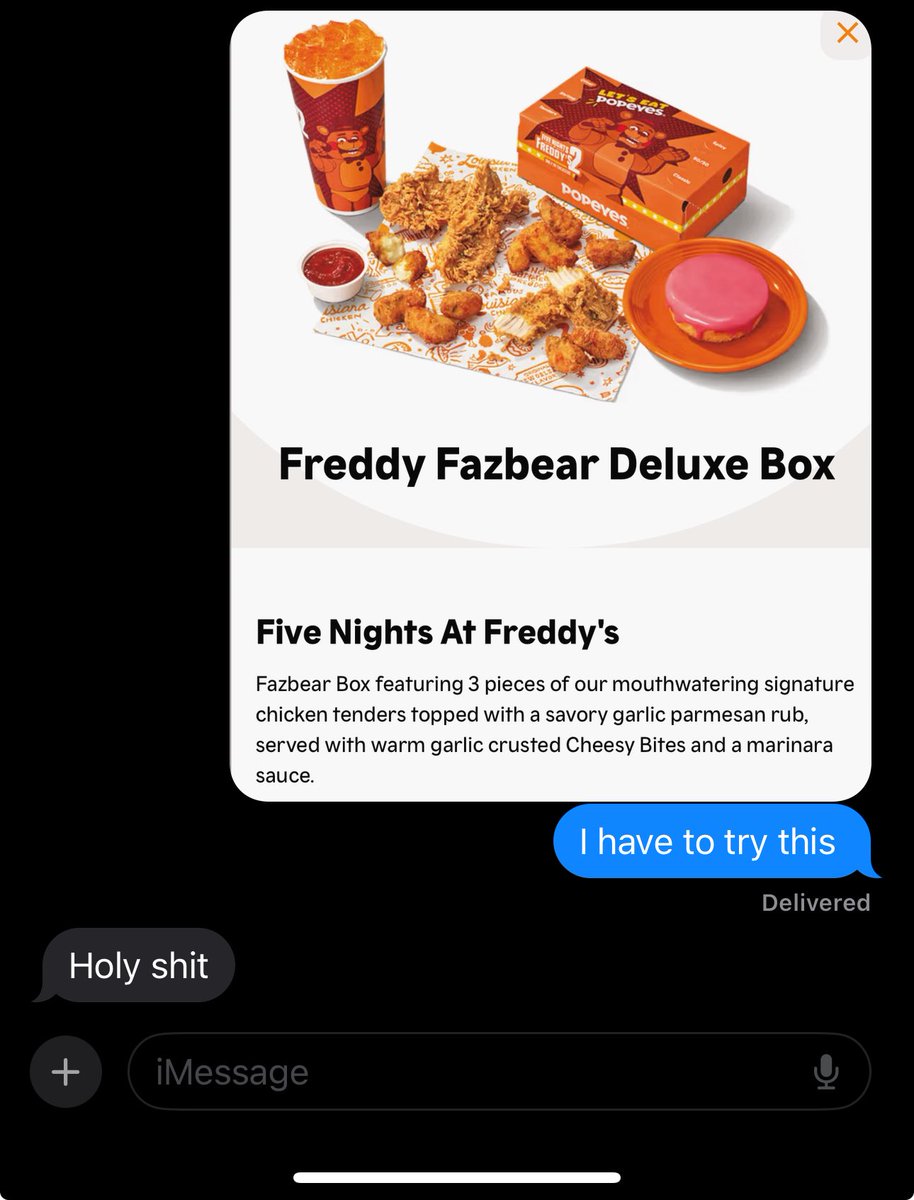Tap the plus button for attachments
The image size is (914, 1200).
[x=66, y=1072]
